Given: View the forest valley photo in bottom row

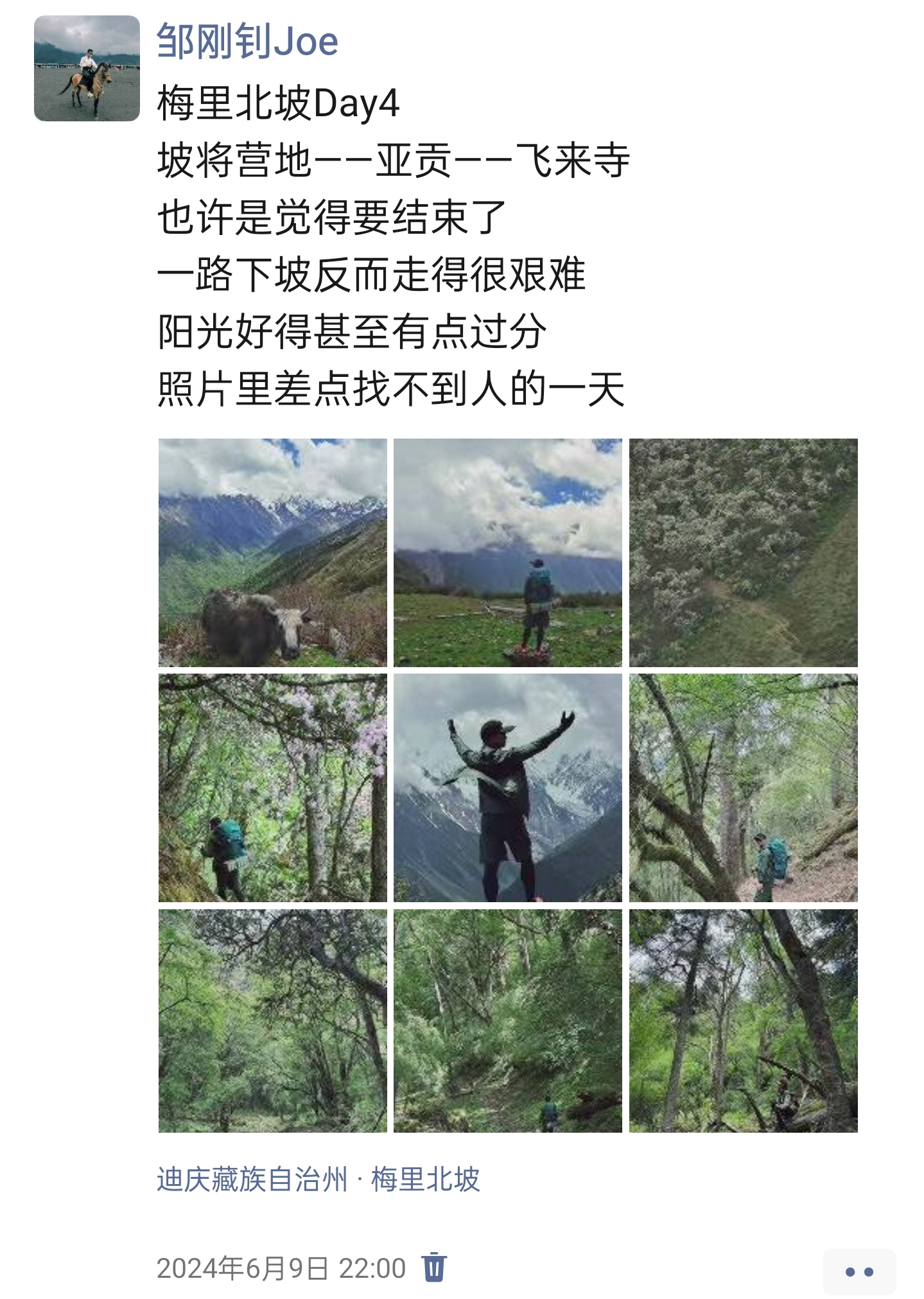Looking at the screenshot, I should (x=507, y=1020).
